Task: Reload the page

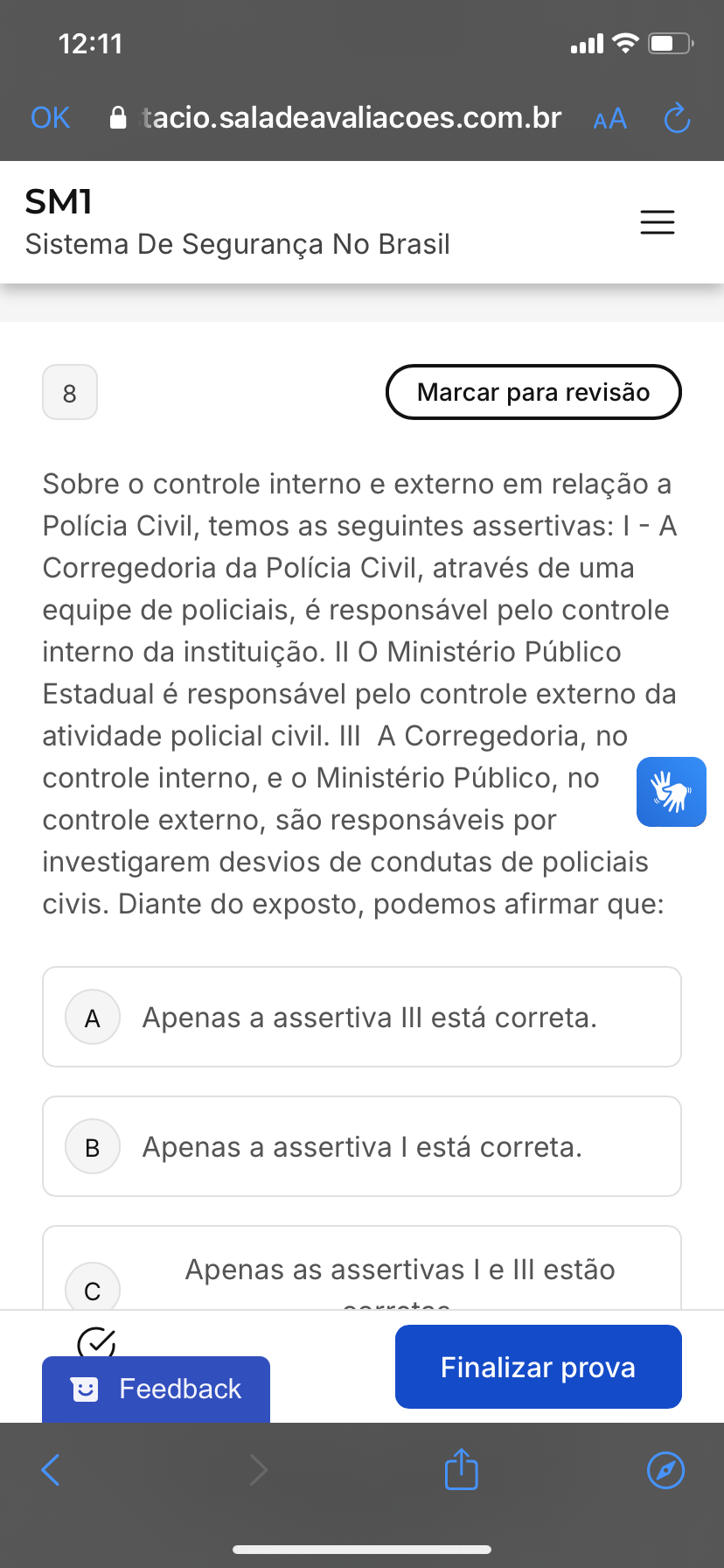Action: click(x=677, y=118)
